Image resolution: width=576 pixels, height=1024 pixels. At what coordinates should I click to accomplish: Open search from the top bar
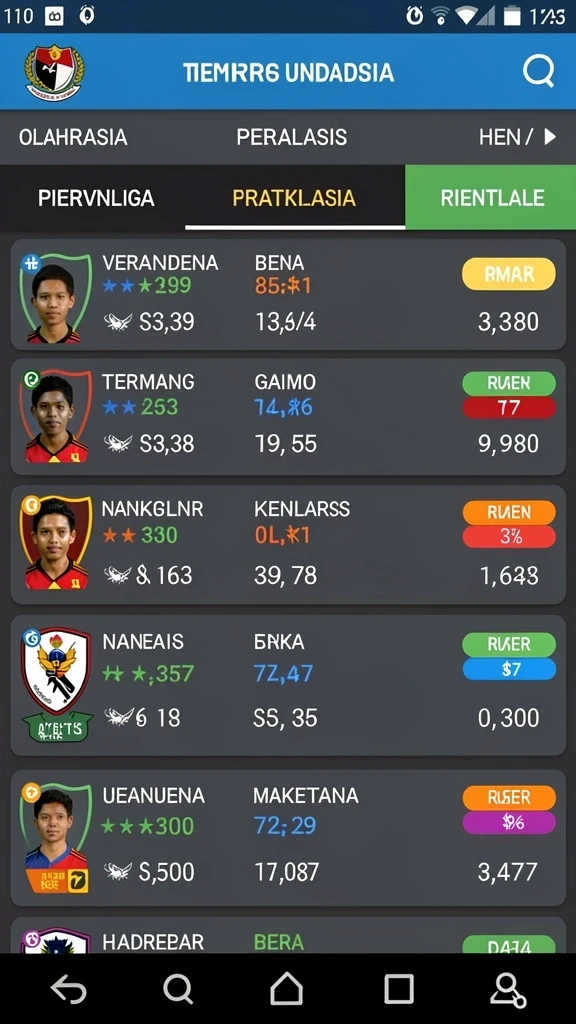point(539,71)
